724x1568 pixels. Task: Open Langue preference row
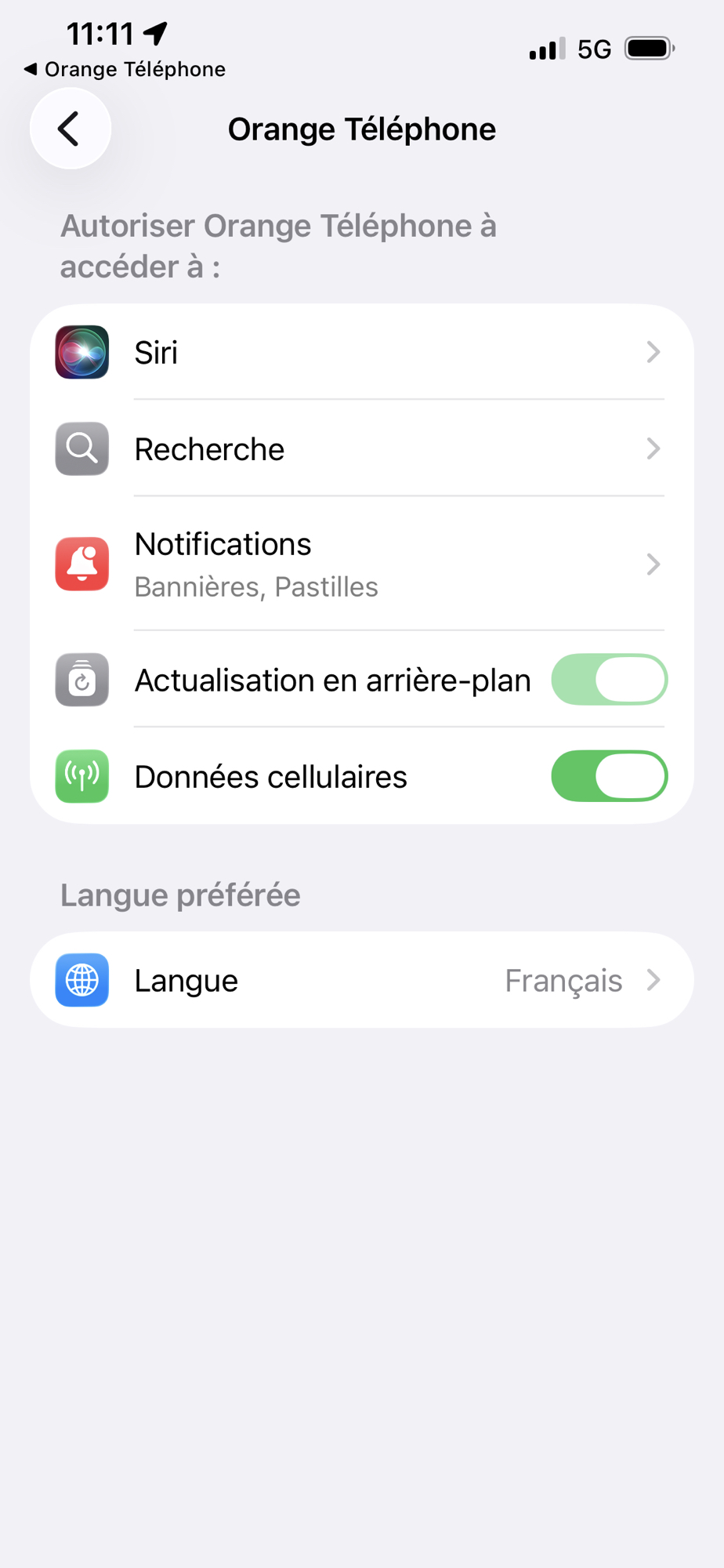tap(361, 980)
